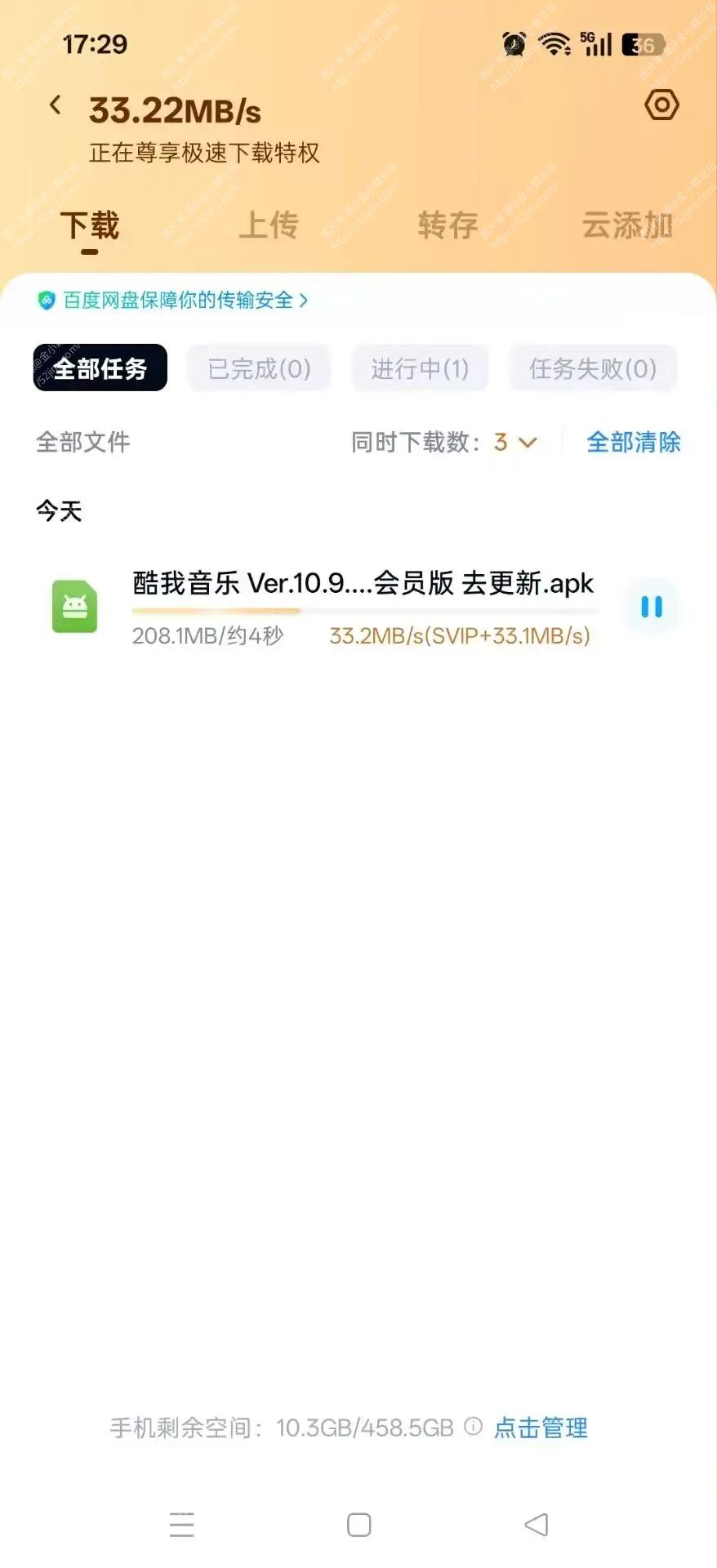717x1568 pixels.
Task: Tap 点击管理 to manage storage
Action: tap(541, 1428)
